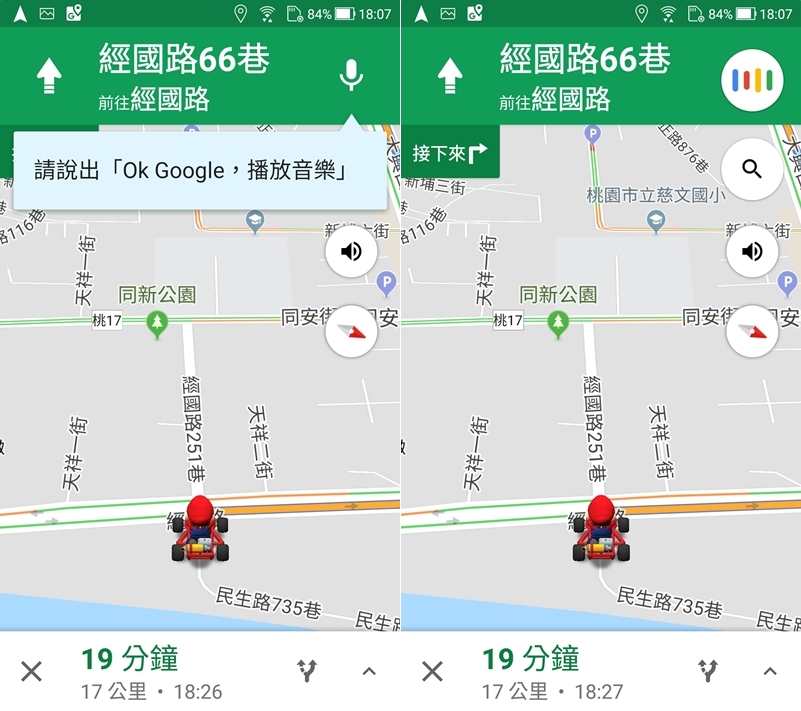Expand the trip panel showing 18:27 arrival
Viewport: 801px width, 711px height.
(770, 671)
